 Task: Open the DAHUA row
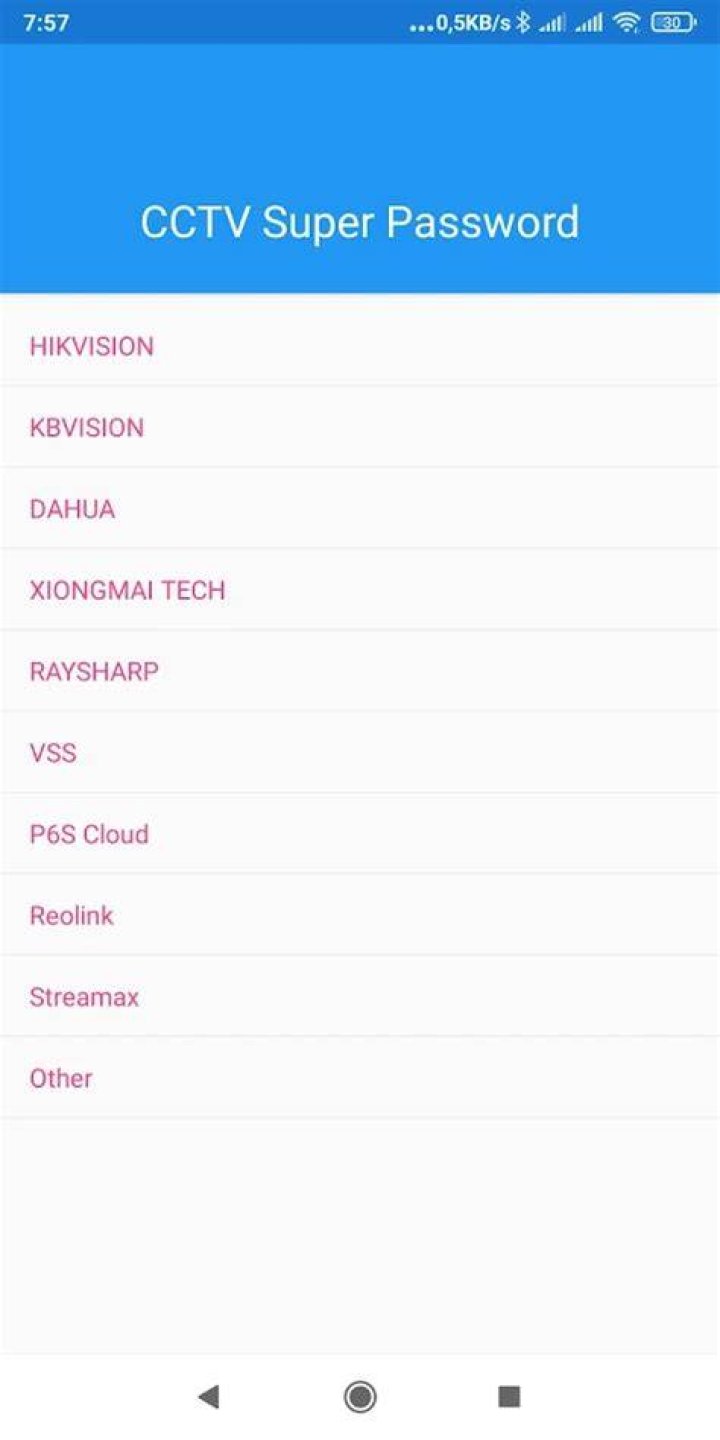360,509
